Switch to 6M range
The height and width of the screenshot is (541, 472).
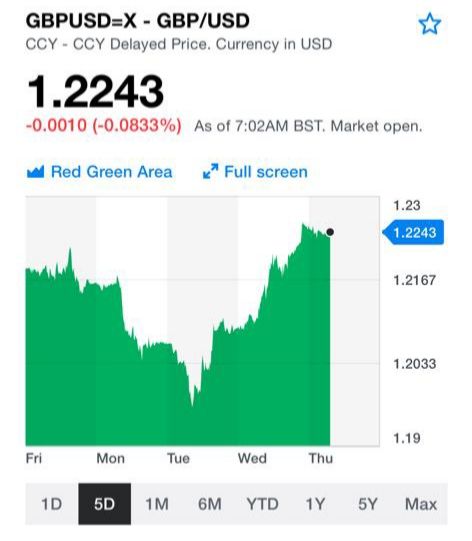point(210,504)
